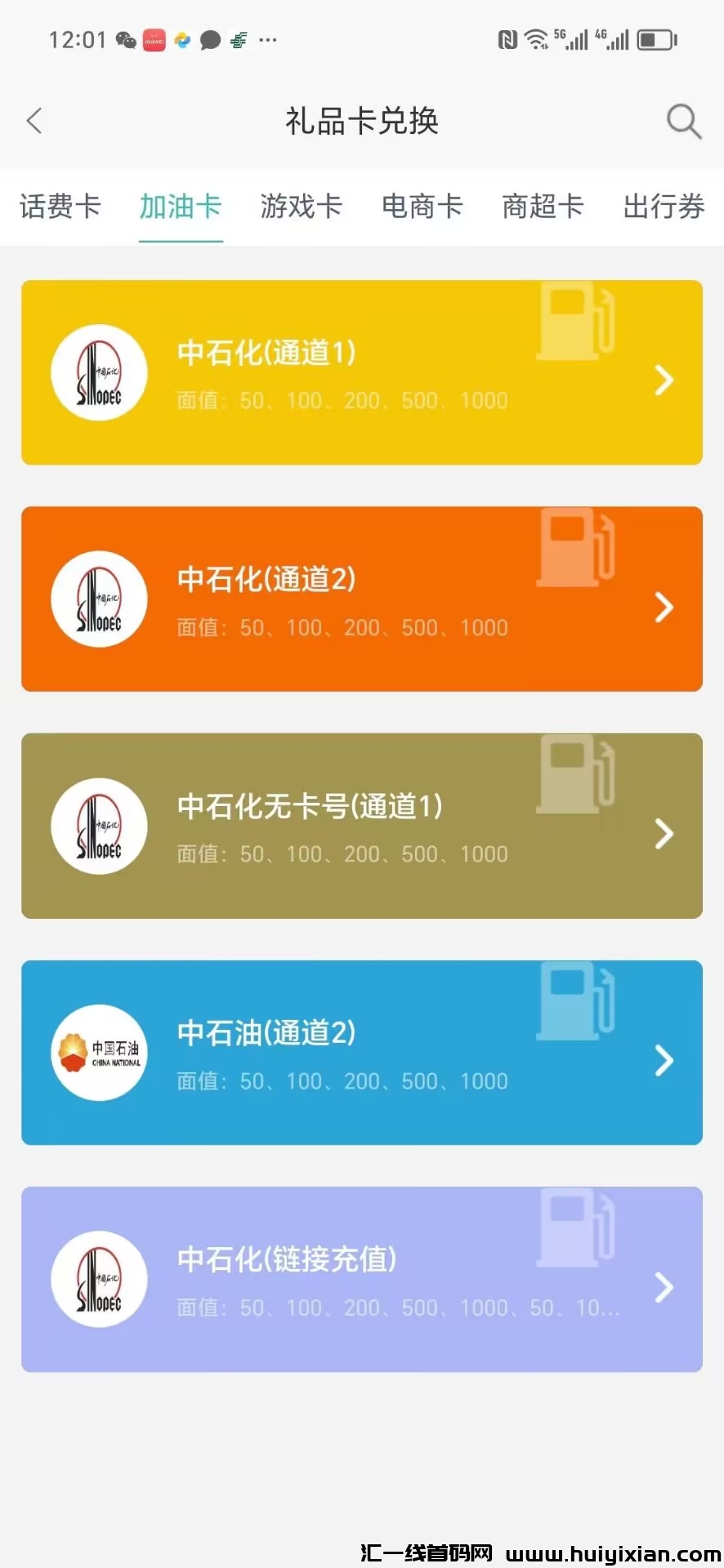Screen dimensions: 724x1568
Task: View the 出行券 tab
Action: click(x=664, y=207)
